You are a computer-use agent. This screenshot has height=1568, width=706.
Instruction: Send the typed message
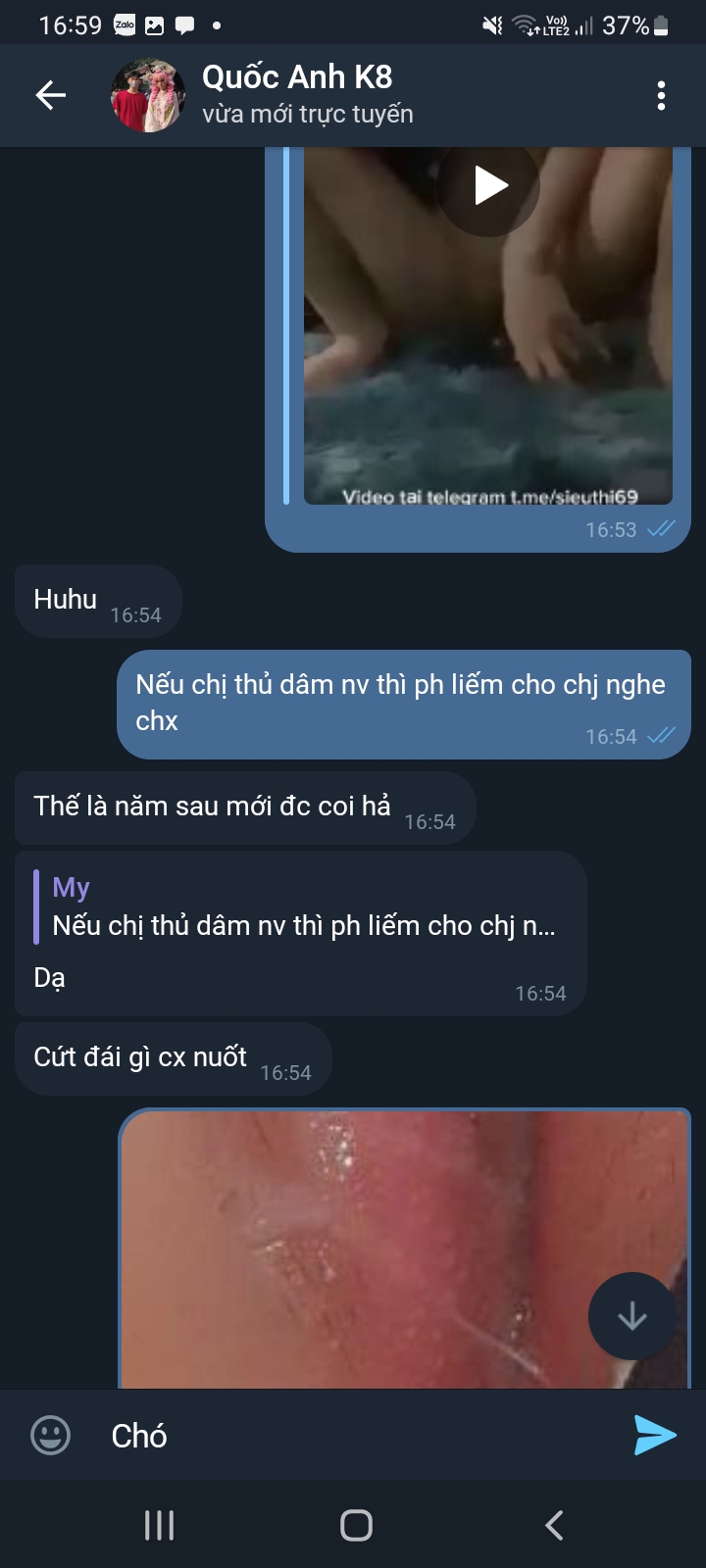tap(655, 1436)
